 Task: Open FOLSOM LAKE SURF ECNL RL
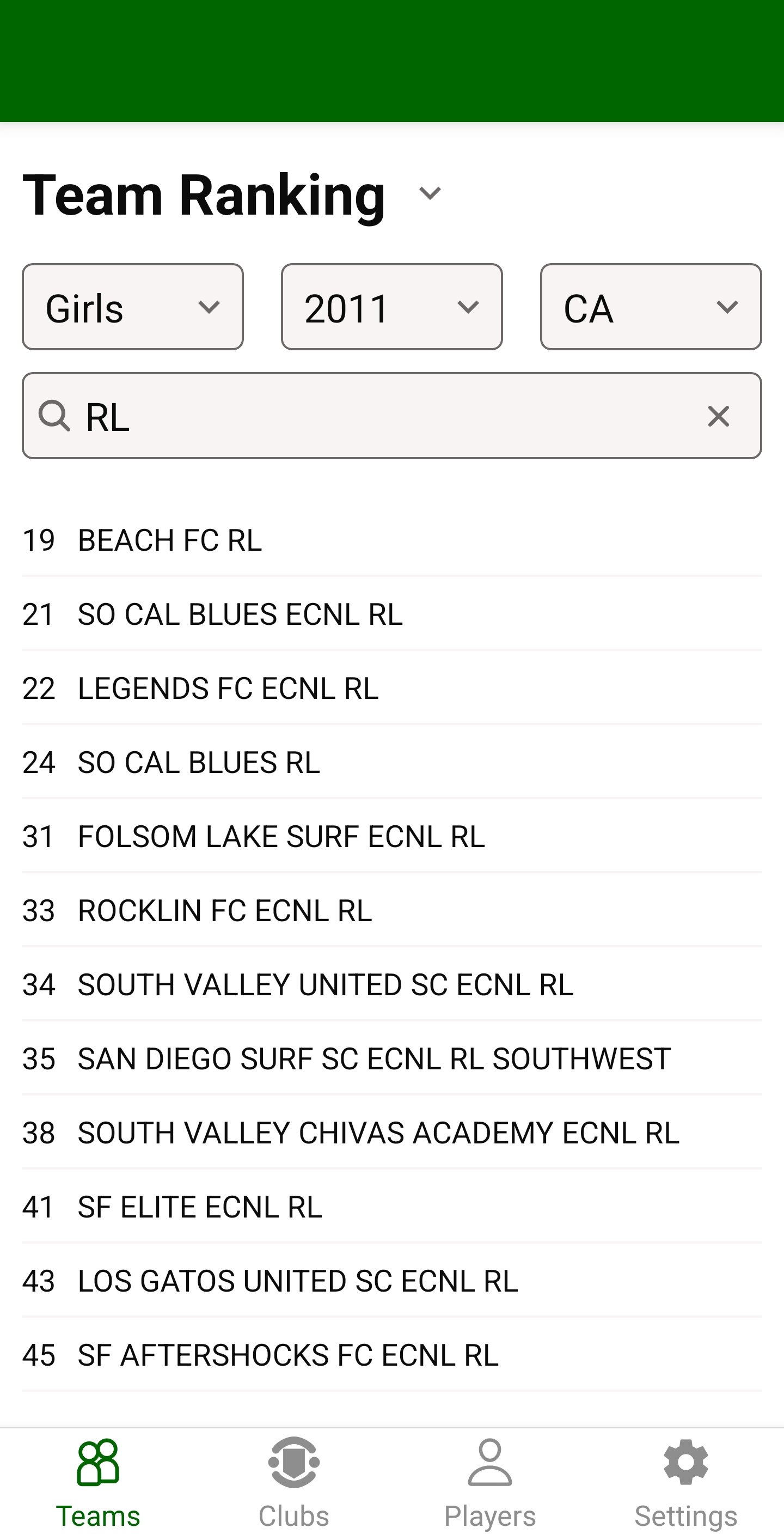tap(391, 836)
